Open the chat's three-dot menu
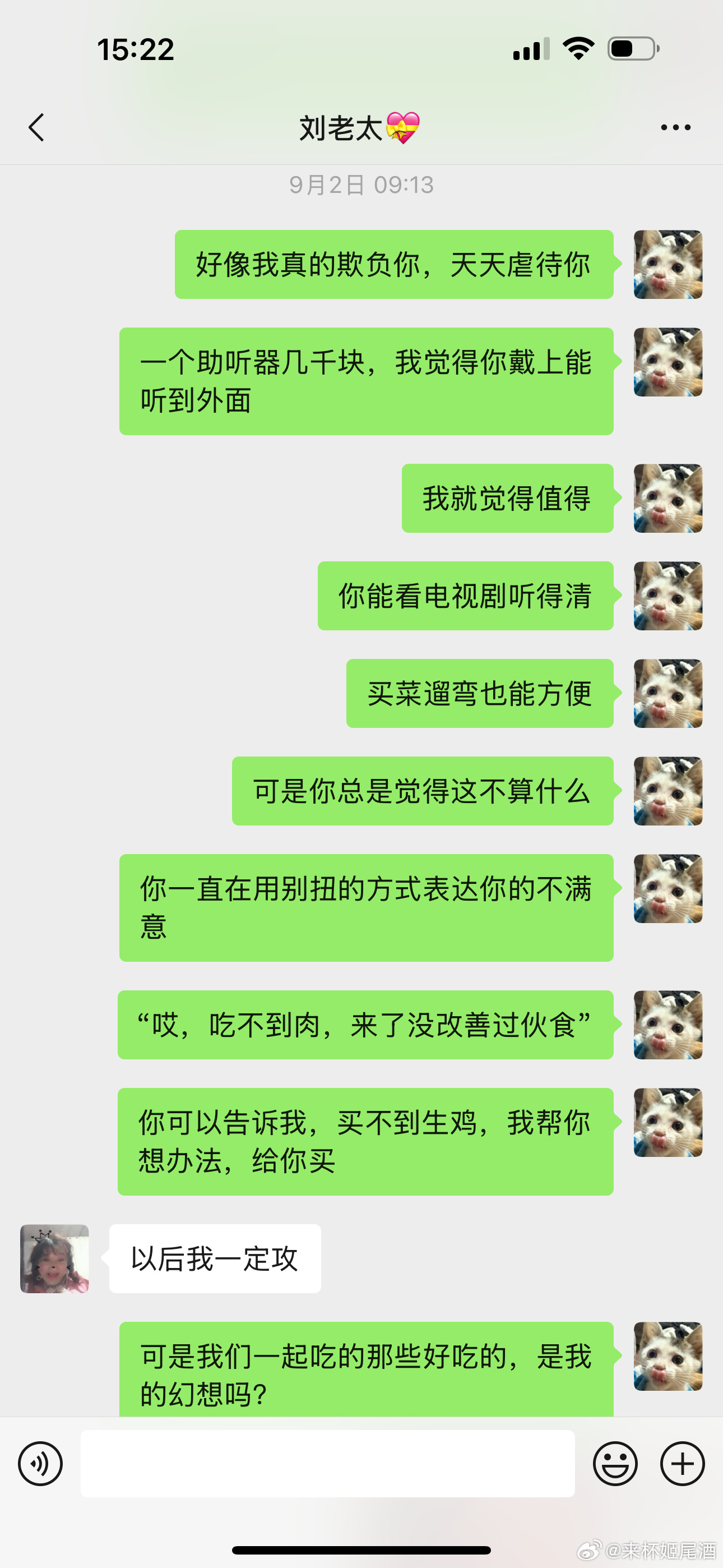The width and height of the screenshot is (723, 1568). pos(675,127)
